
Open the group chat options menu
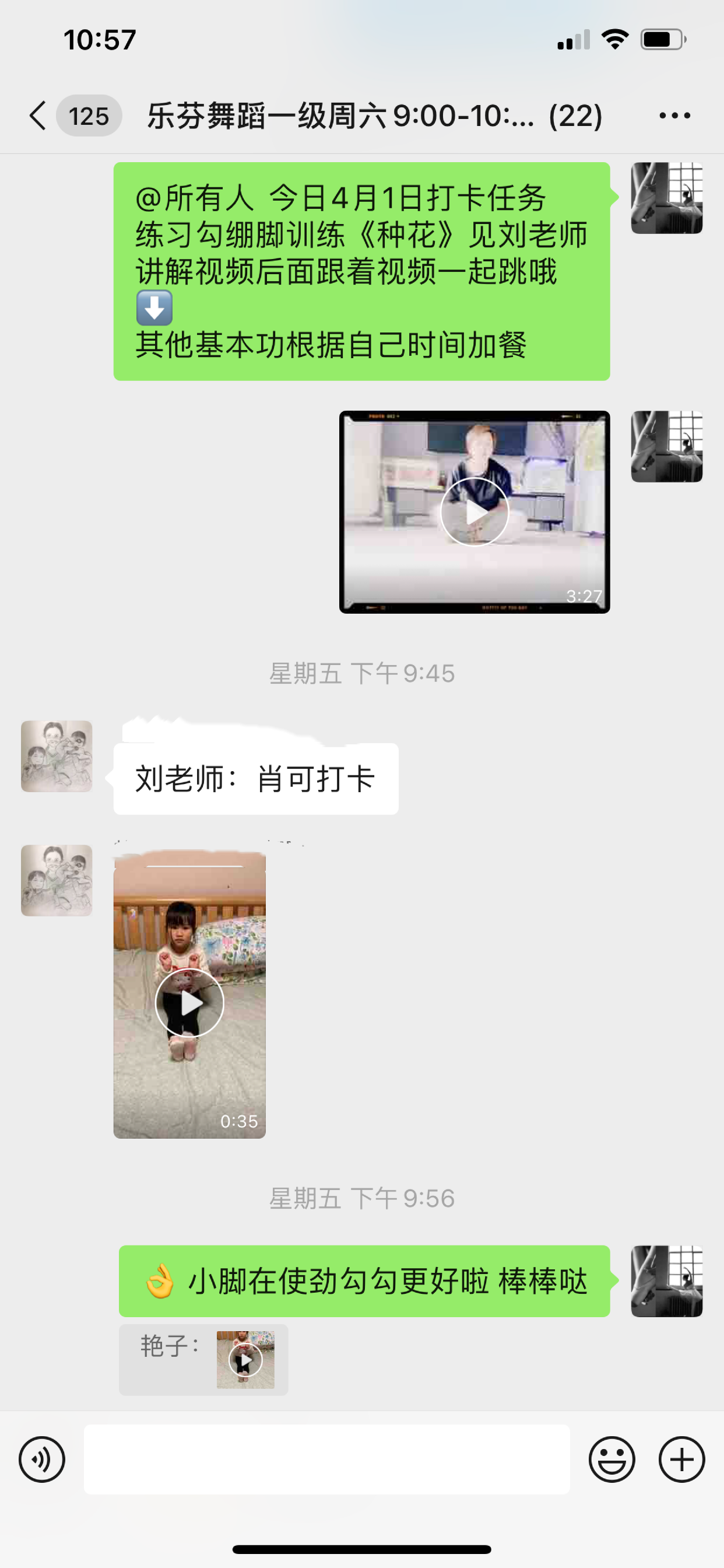point(674,116)
